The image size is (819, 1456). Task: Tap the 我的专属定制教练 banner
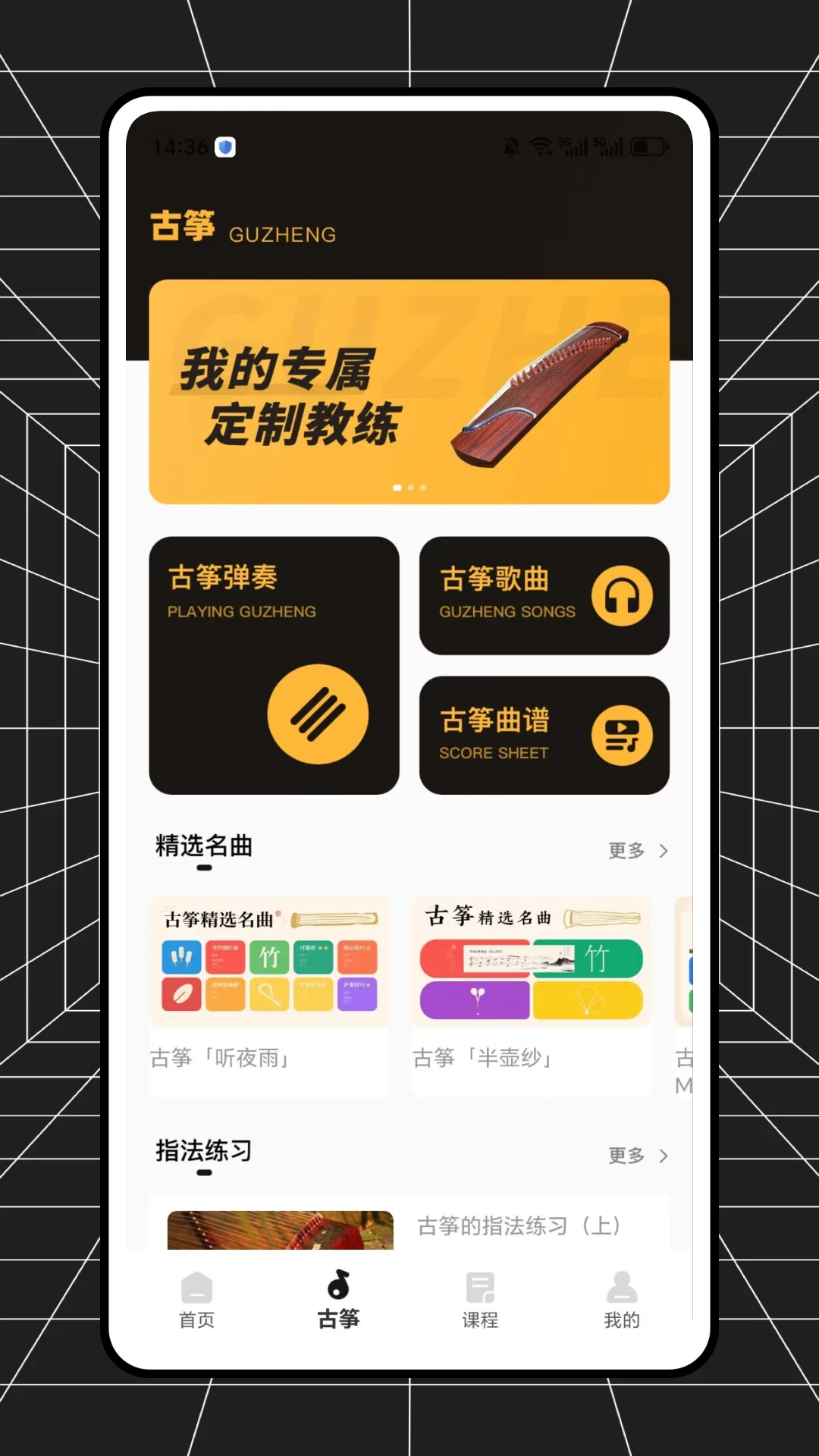[409, 391]
